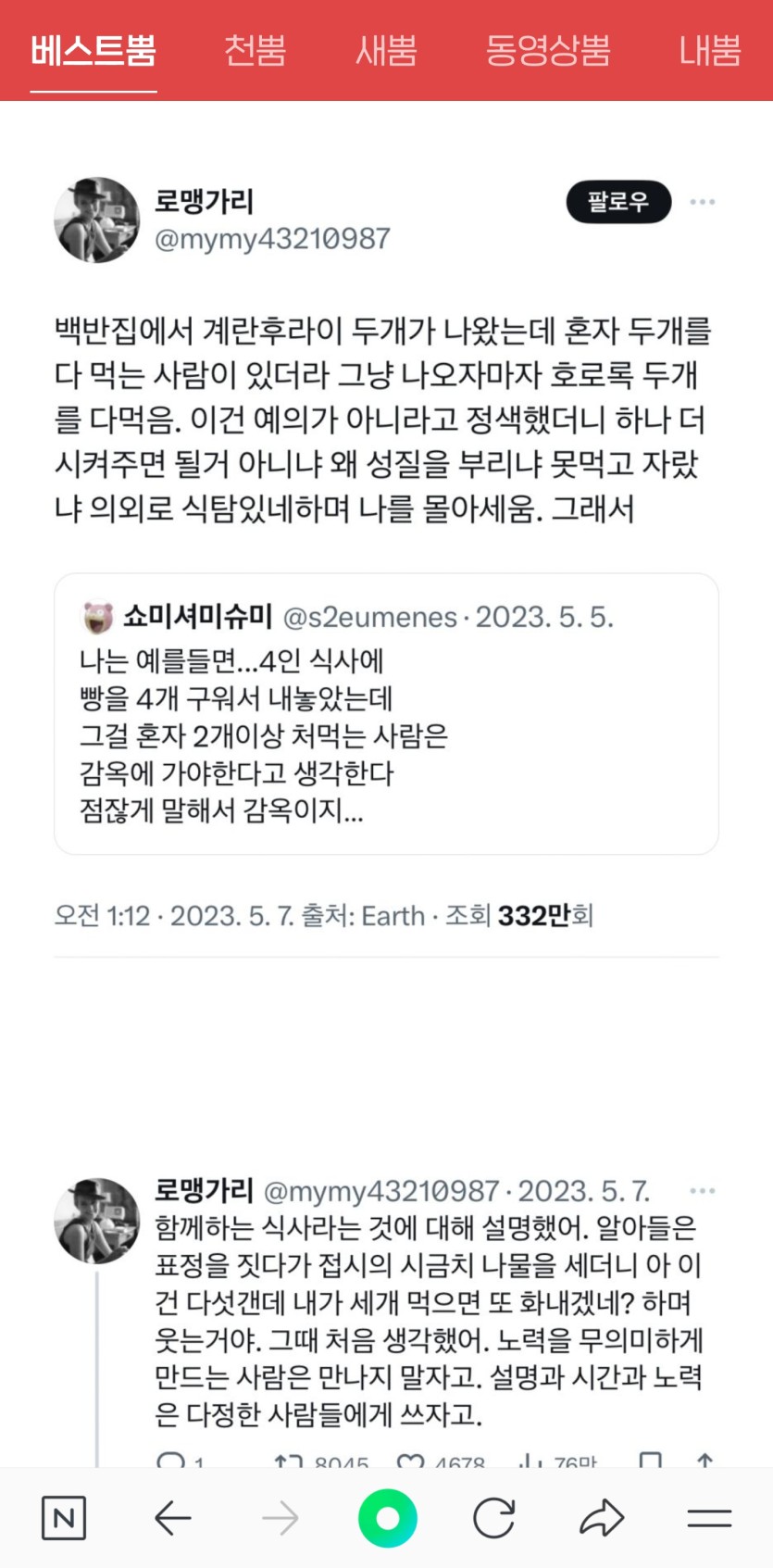The width and height of the screenshot is (773, 1568).
Task: Open the 새뿜 tab
Action: click(x=387, y=50)
